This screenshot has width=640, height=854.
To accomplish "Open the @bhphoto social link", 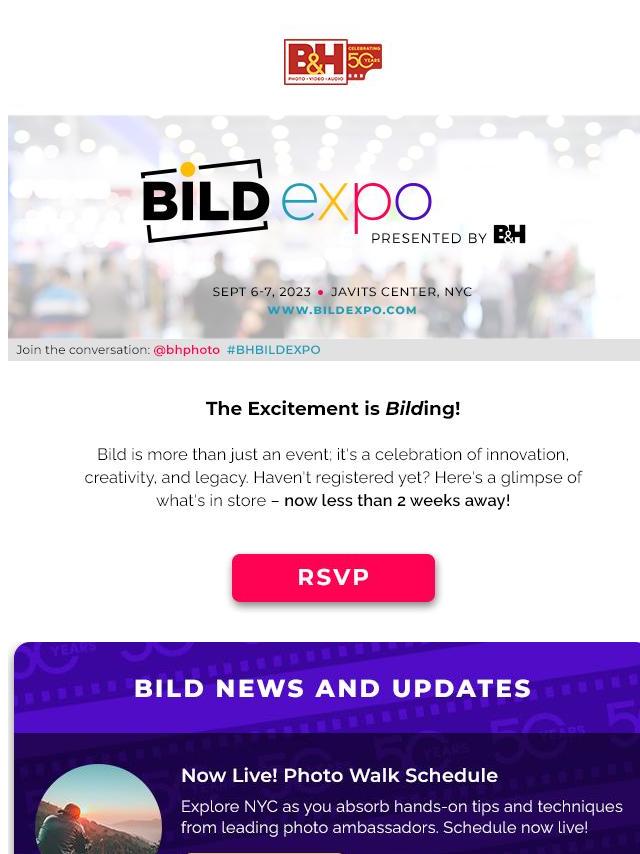I will tap(186, 350).
